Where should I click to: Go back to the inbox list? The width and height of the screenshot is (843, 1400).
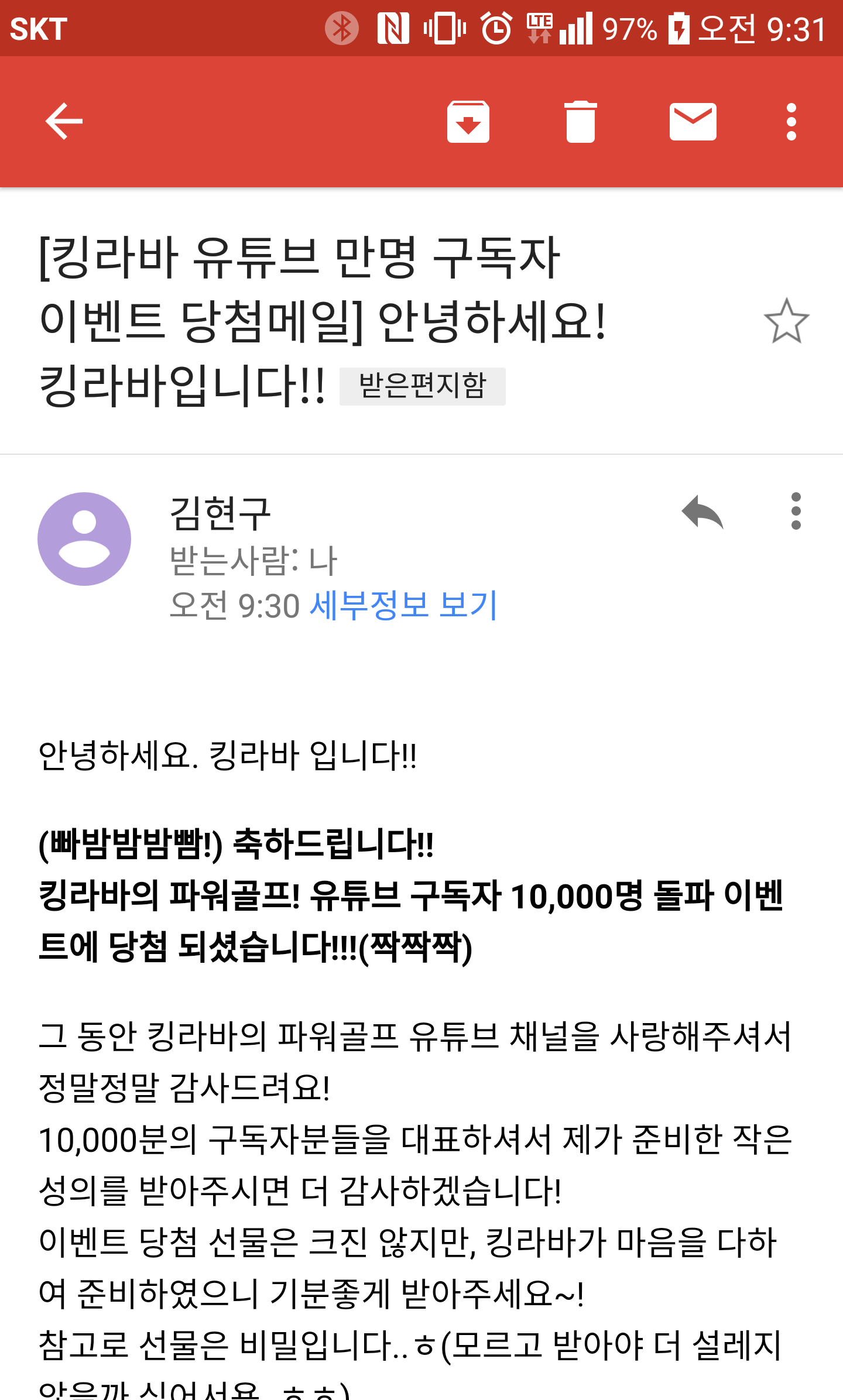pyautogui.click(x=64, y=121)
